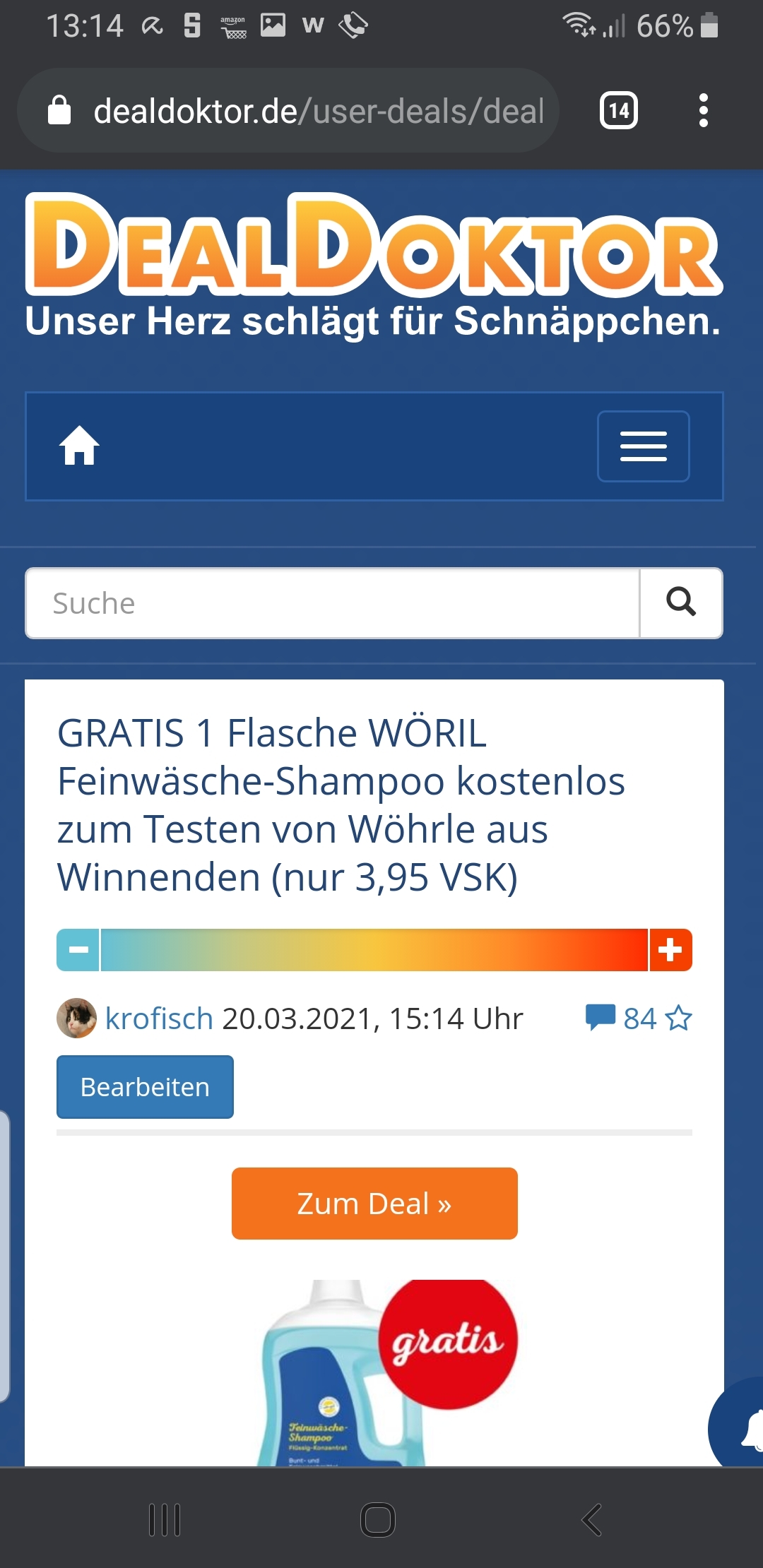Viewport: 763px width, 1568px height.
Task: View the 84 comments
Action: click(x=621, y=1018)
